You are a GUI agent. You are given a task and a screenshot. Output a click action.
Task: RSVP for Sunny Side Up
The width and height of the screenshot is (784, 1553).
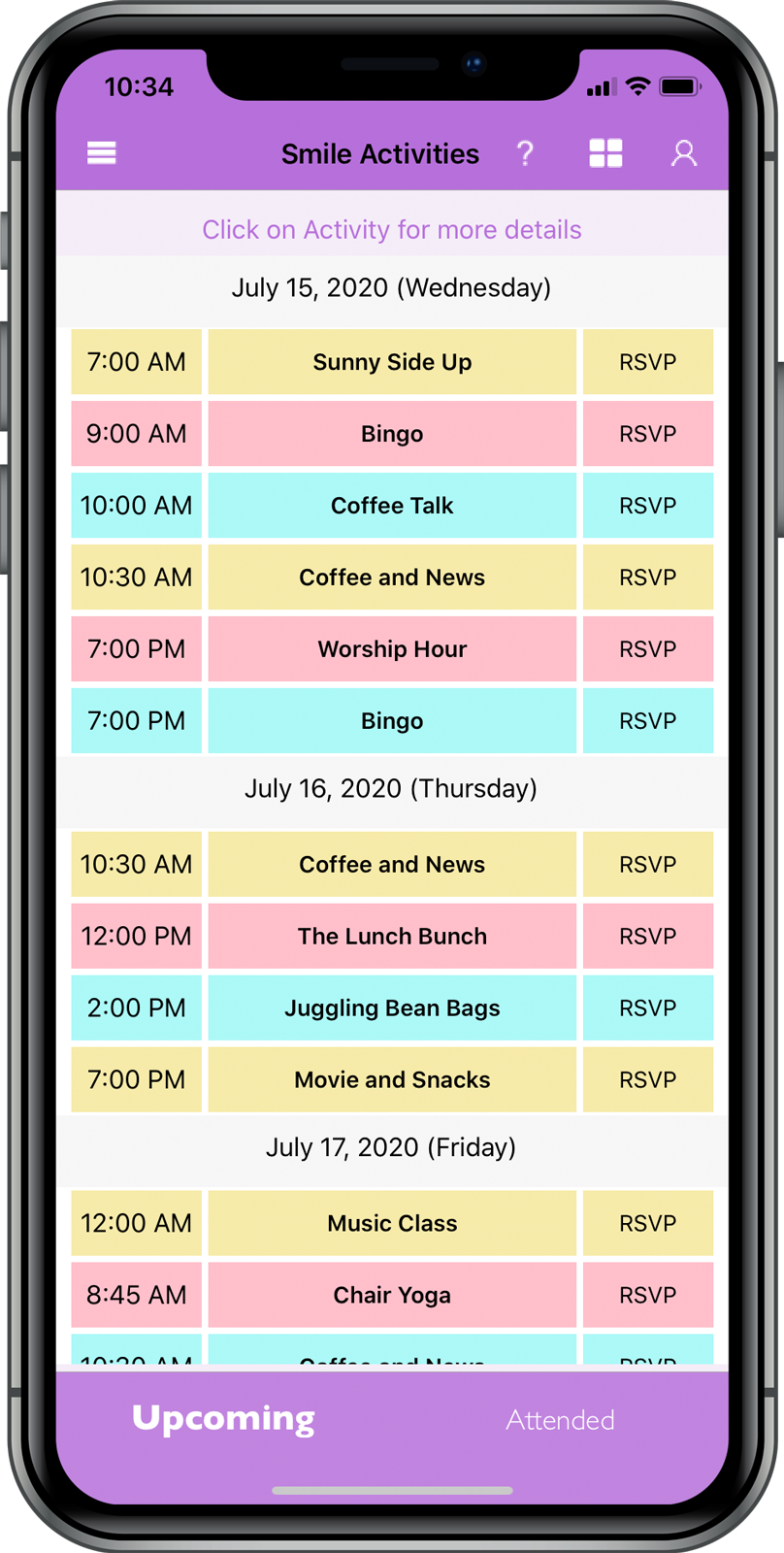(647, 362)
